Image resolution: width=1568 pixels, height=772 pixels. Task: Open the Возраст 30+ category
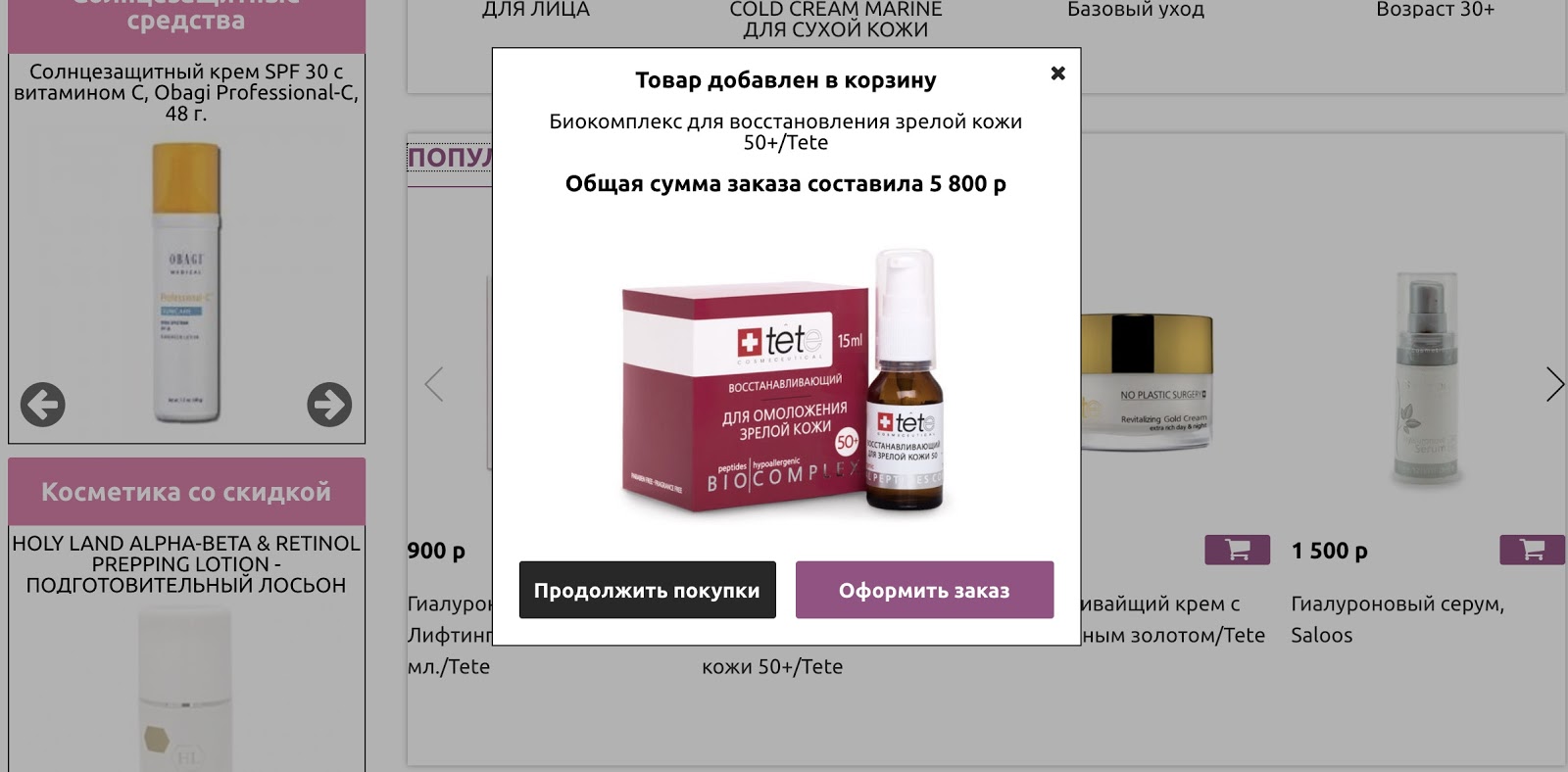click(x=1435, y=10)
